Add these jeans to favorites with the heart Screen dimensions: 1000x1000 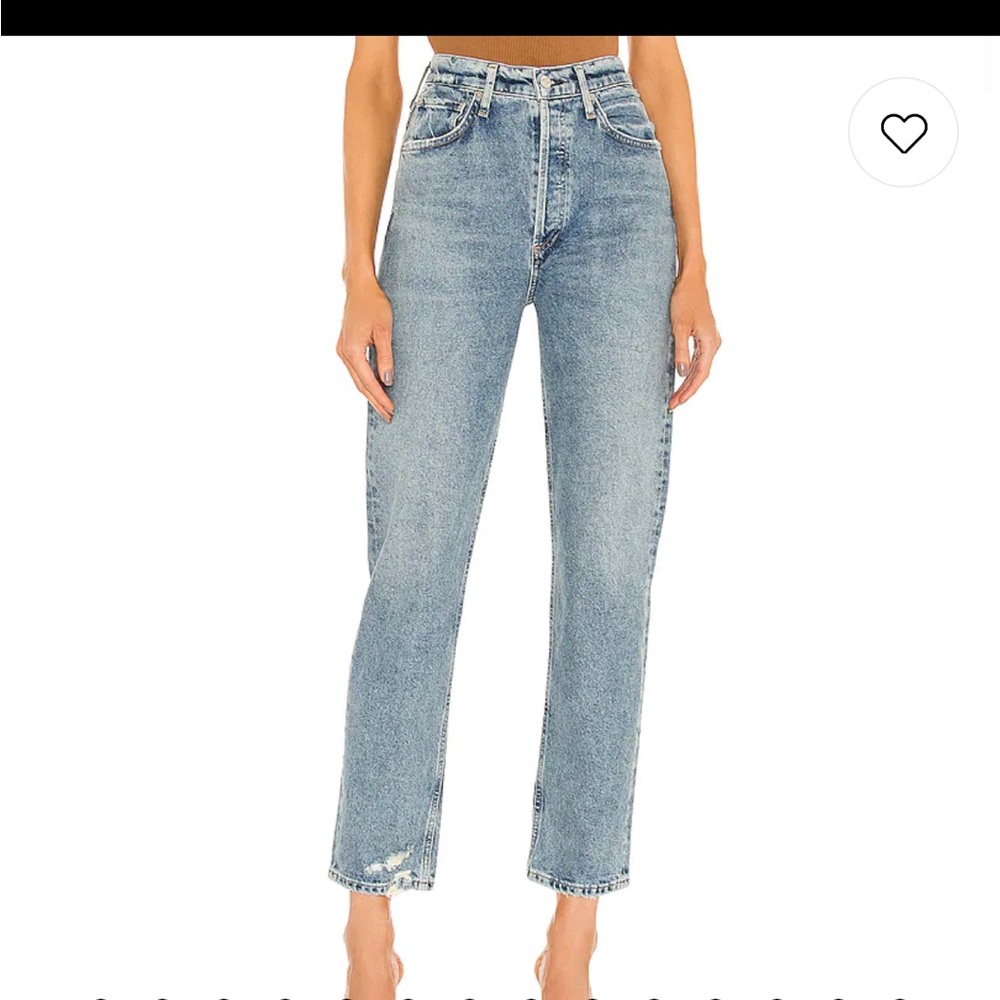[x=903, y=132]
